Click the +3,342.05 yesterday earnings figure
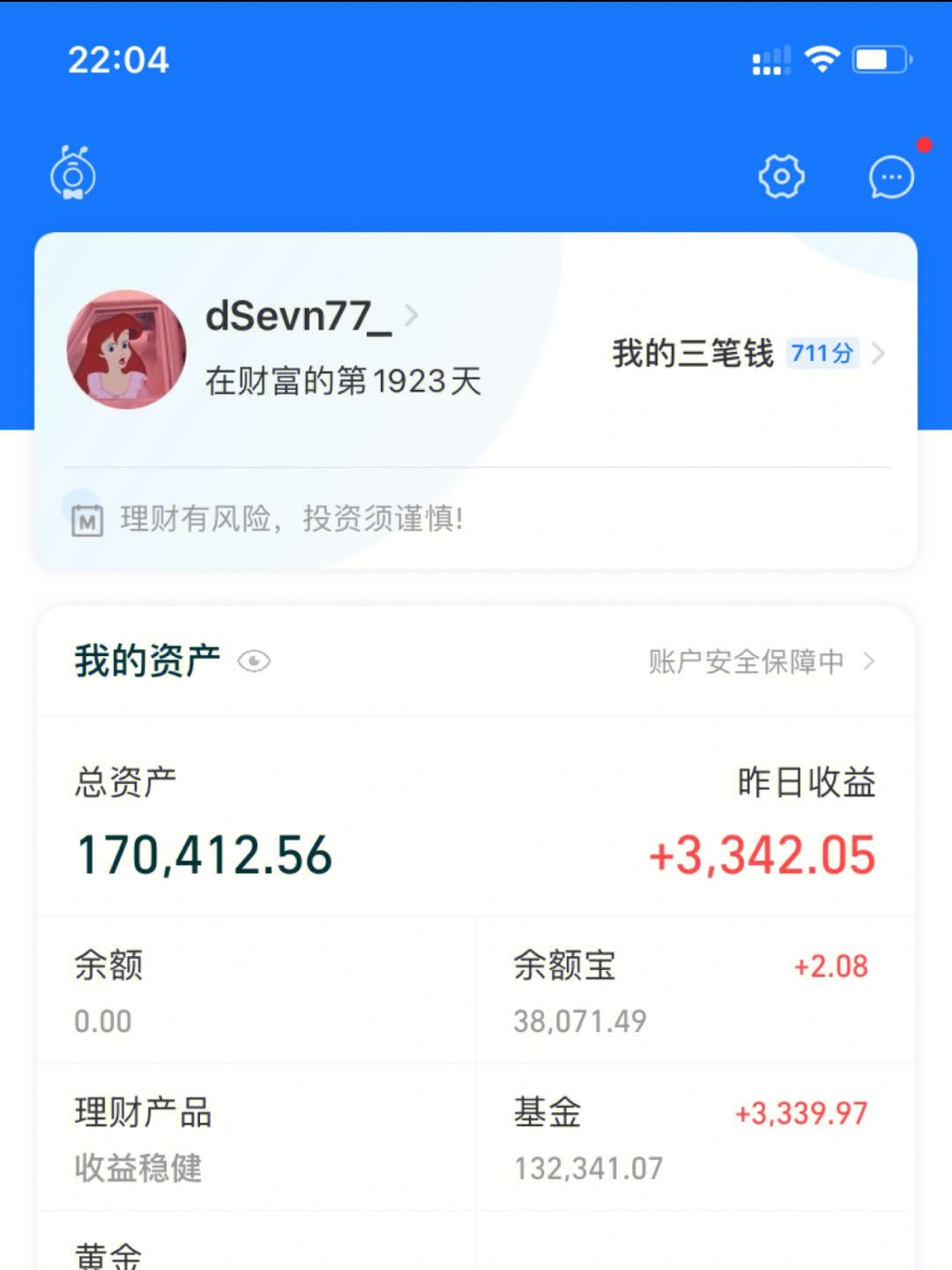 (760, 854)
